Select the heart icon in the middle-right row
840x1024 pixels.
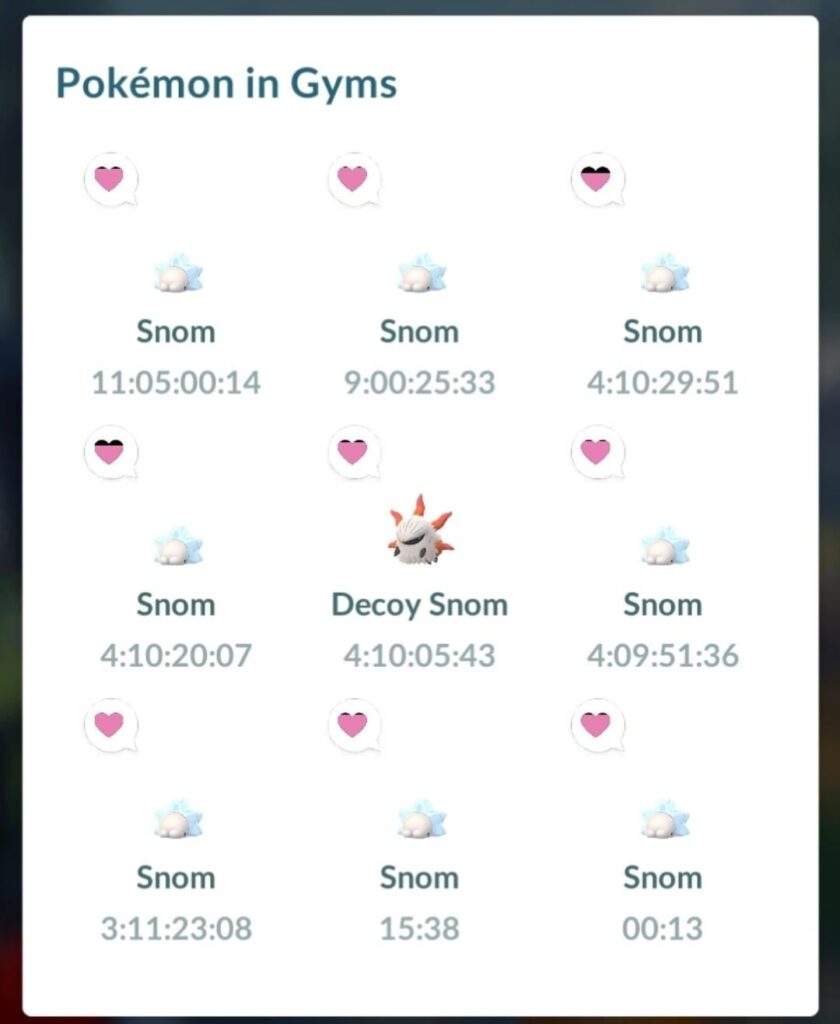coord(598,451)
